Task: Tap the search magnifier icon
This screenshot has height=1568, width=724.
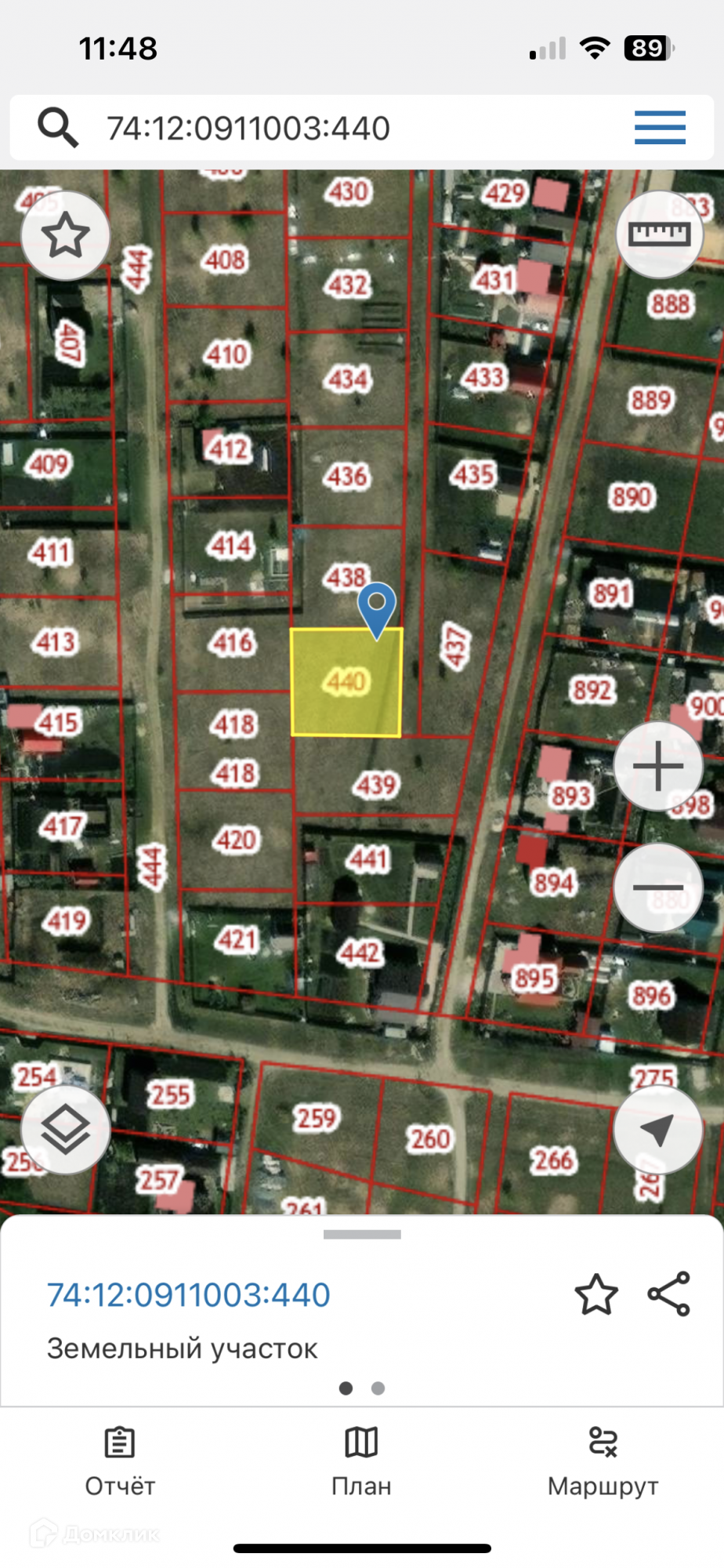Action: click(x=58, y=128)
